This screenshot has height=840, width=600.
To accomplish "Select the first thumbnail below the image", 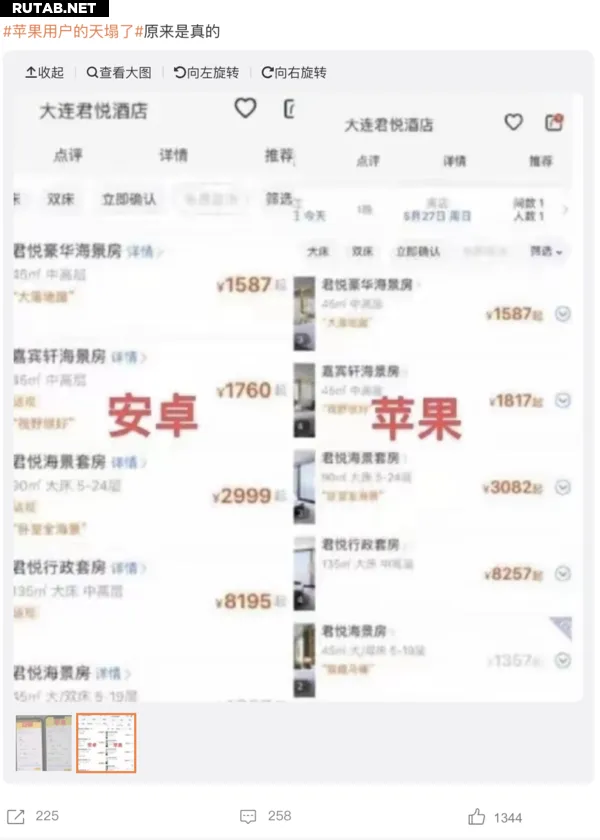I will pyautogui.click(x=43, y=743).
